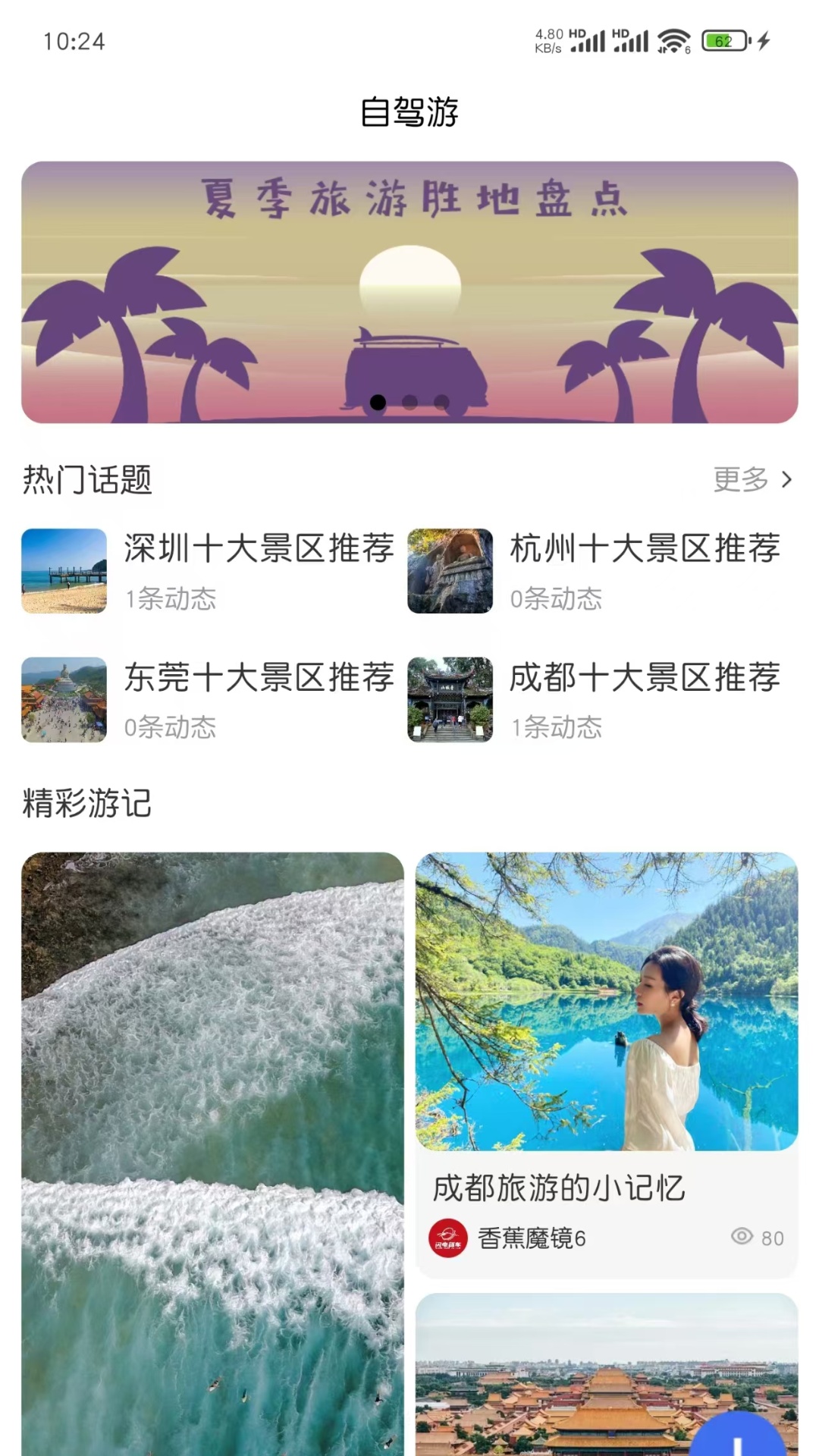Screen dimensions: 819x1456
Task: Open the 成都旅游的小记忆 travel note
Action: tap(607, 1062)
